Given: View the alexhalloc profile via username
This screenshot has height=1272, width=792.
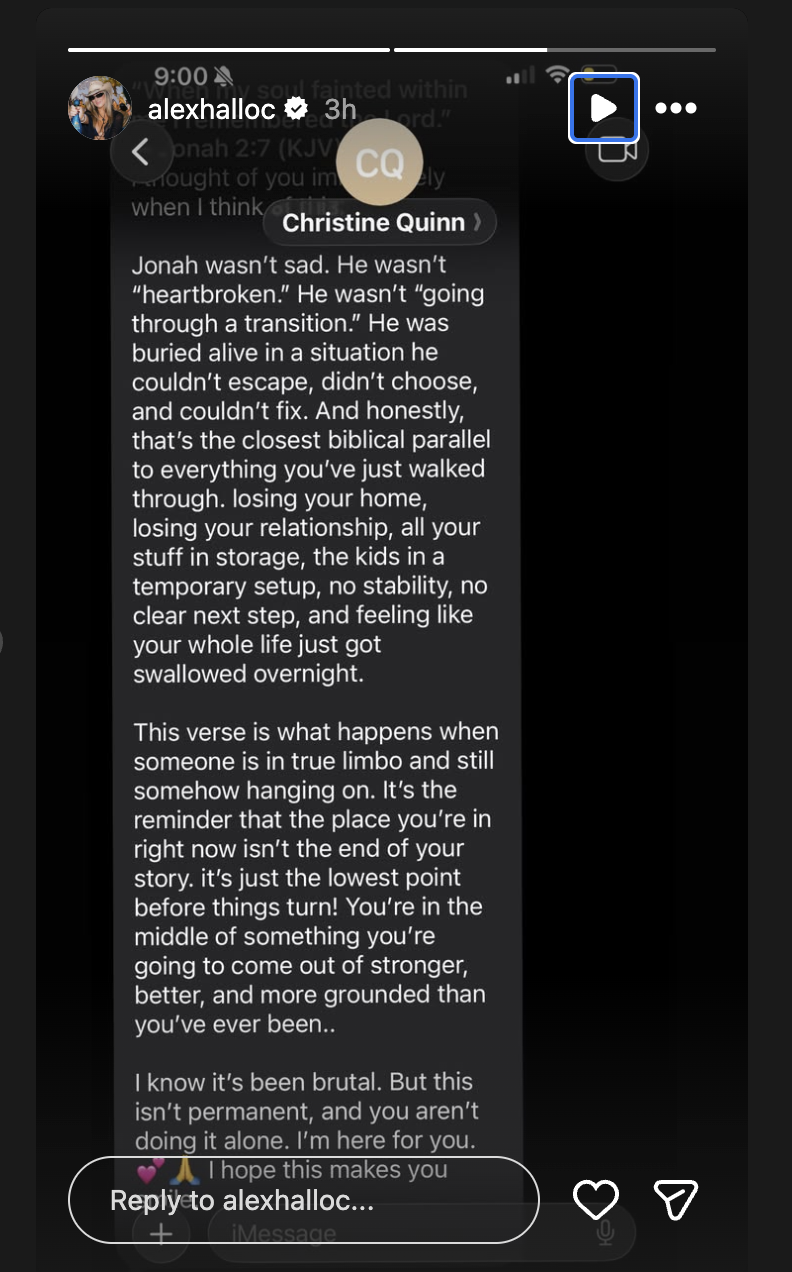Looking at the screenshot, I should point(211,109).
